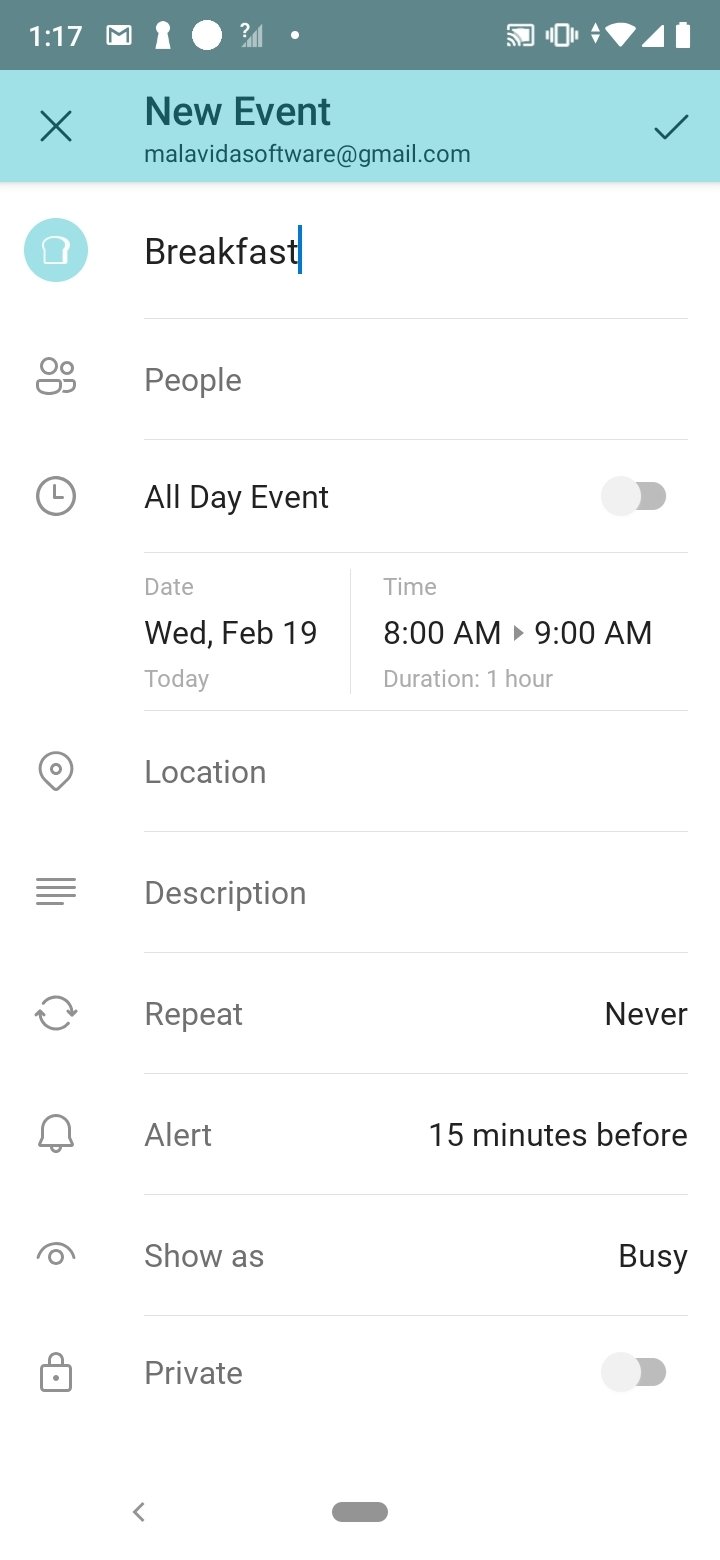Change the Alert reminder setting
This screenshot has height=1560, width=720.
(x=416, y=1135)
